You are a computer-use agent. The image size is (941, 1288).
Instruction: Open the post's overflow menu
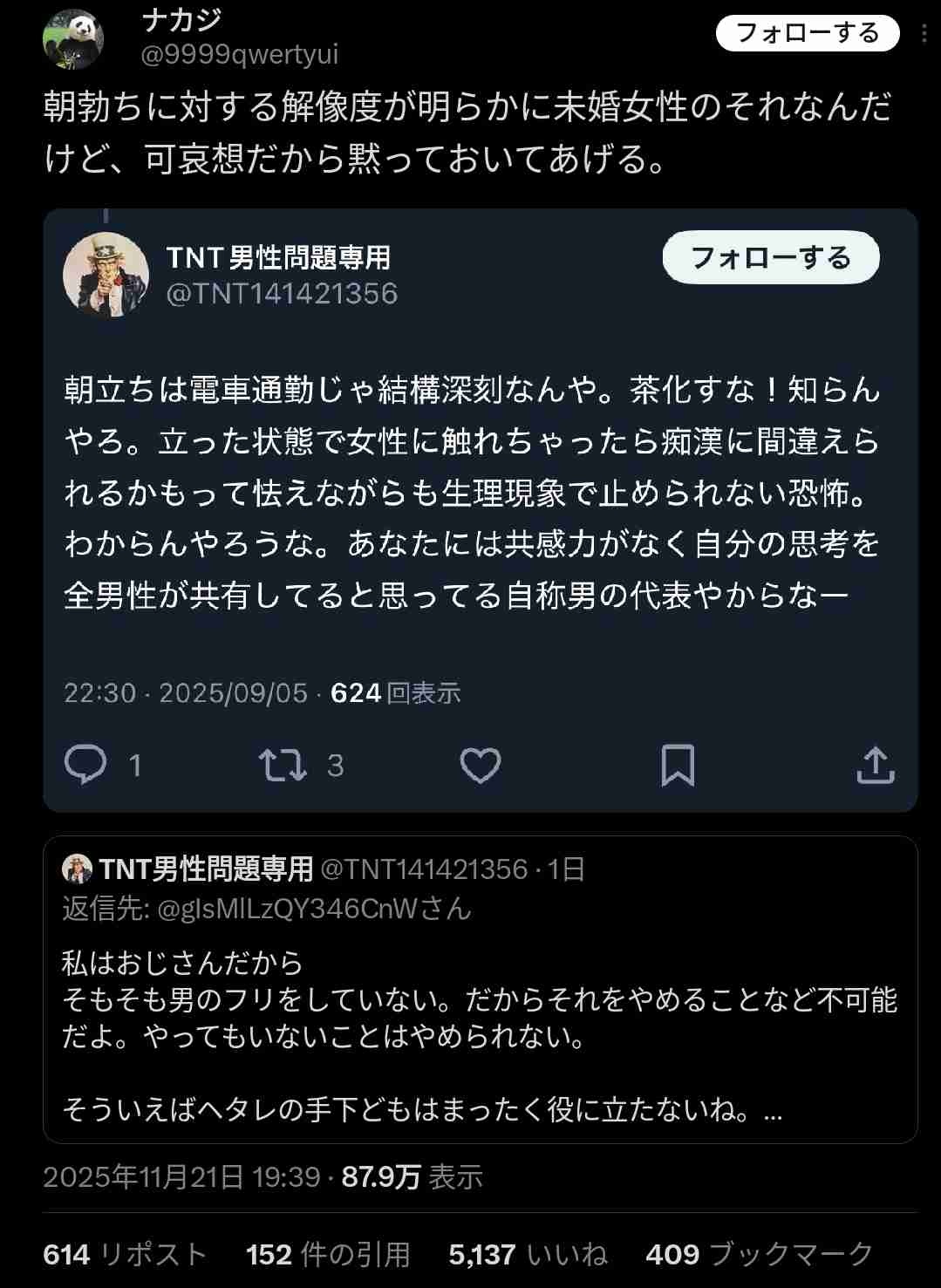click(x=924, y=34)
